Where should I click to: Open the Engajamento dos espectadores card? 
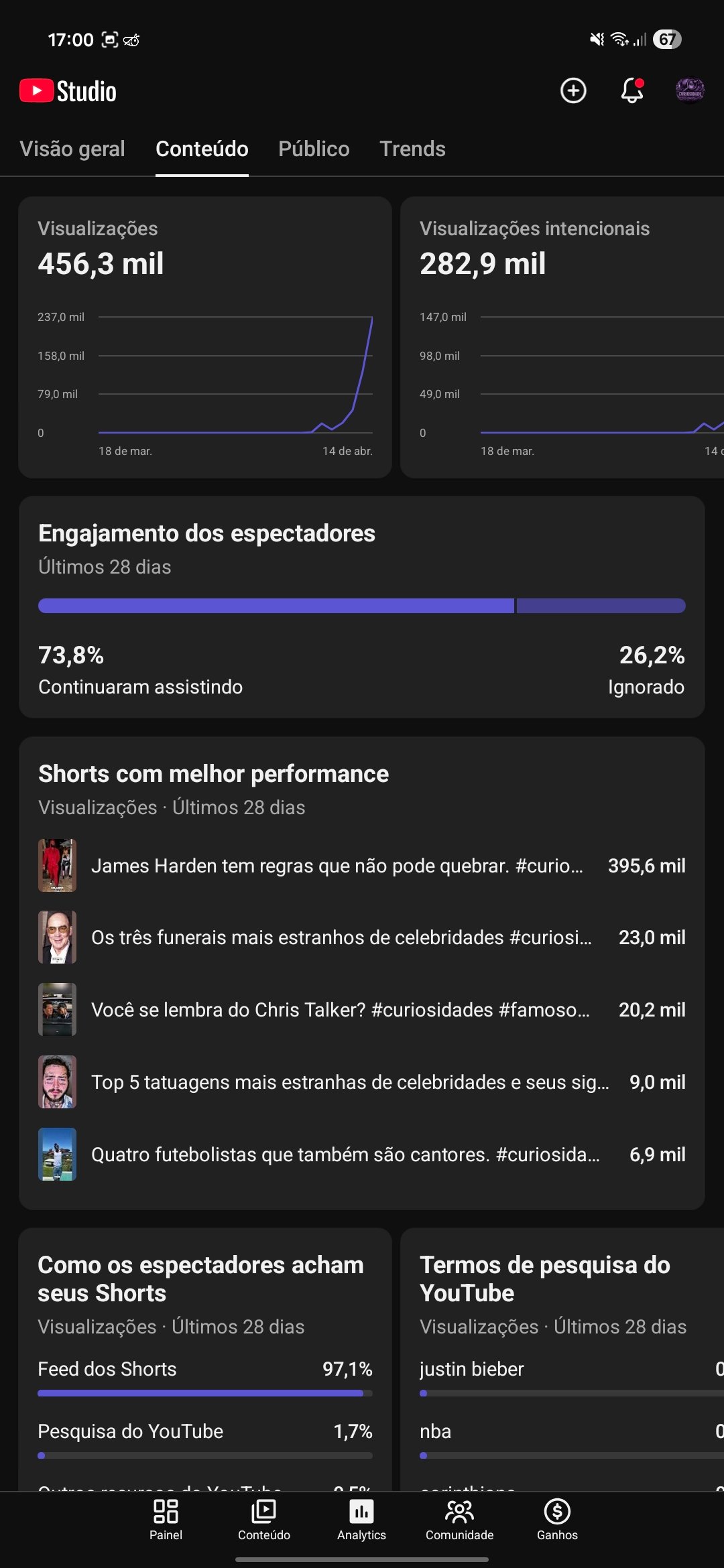coord(362,607)
